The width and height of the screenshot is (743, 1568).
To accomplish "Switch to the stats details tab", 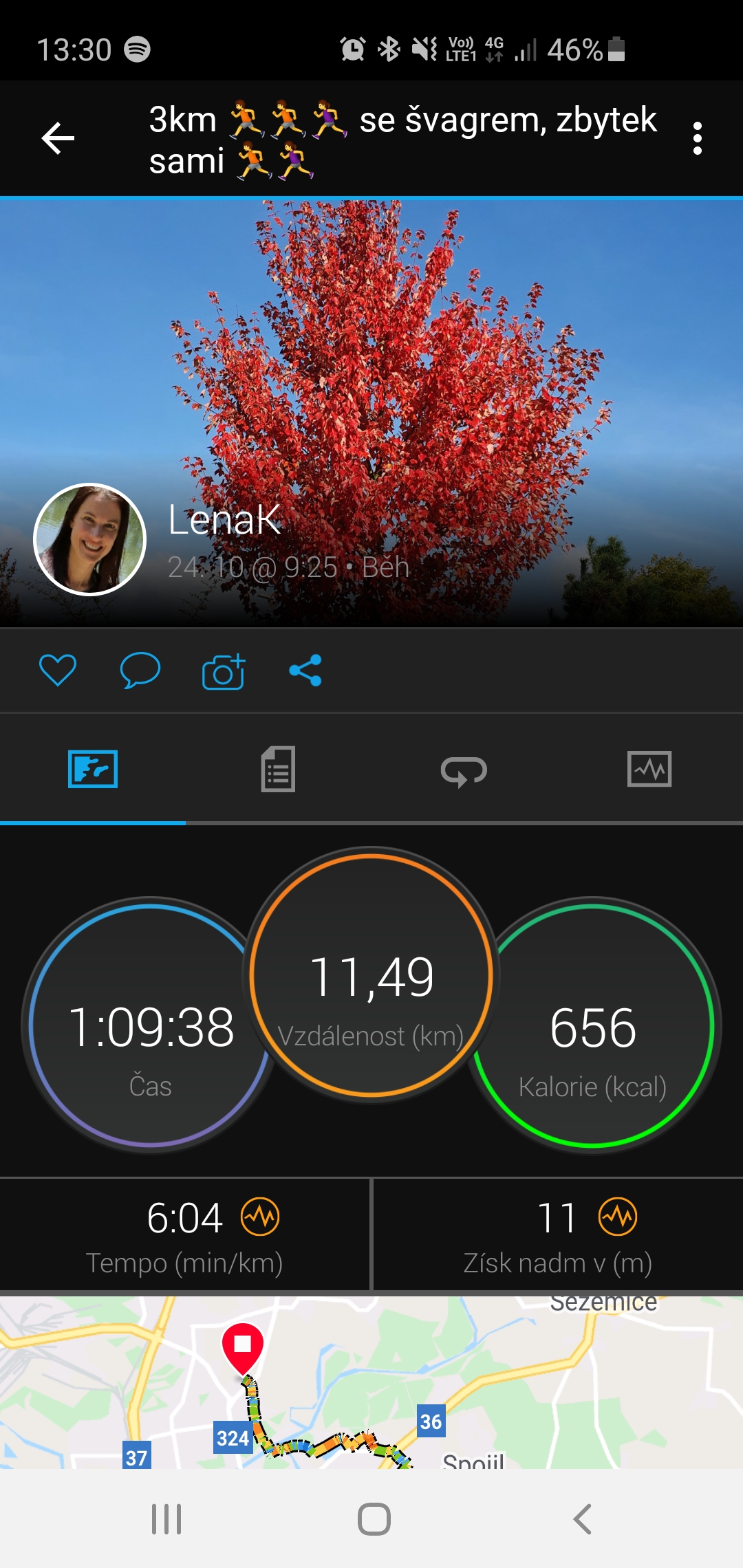I will pos(278,769).
